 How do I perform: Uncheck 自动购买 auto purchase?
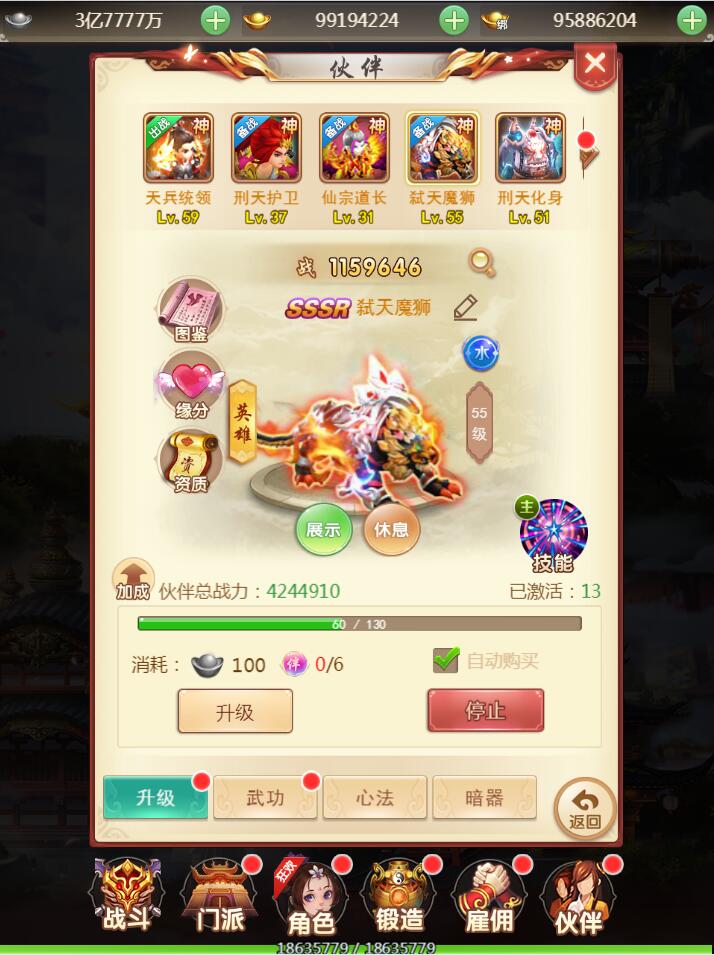[446, 660]
